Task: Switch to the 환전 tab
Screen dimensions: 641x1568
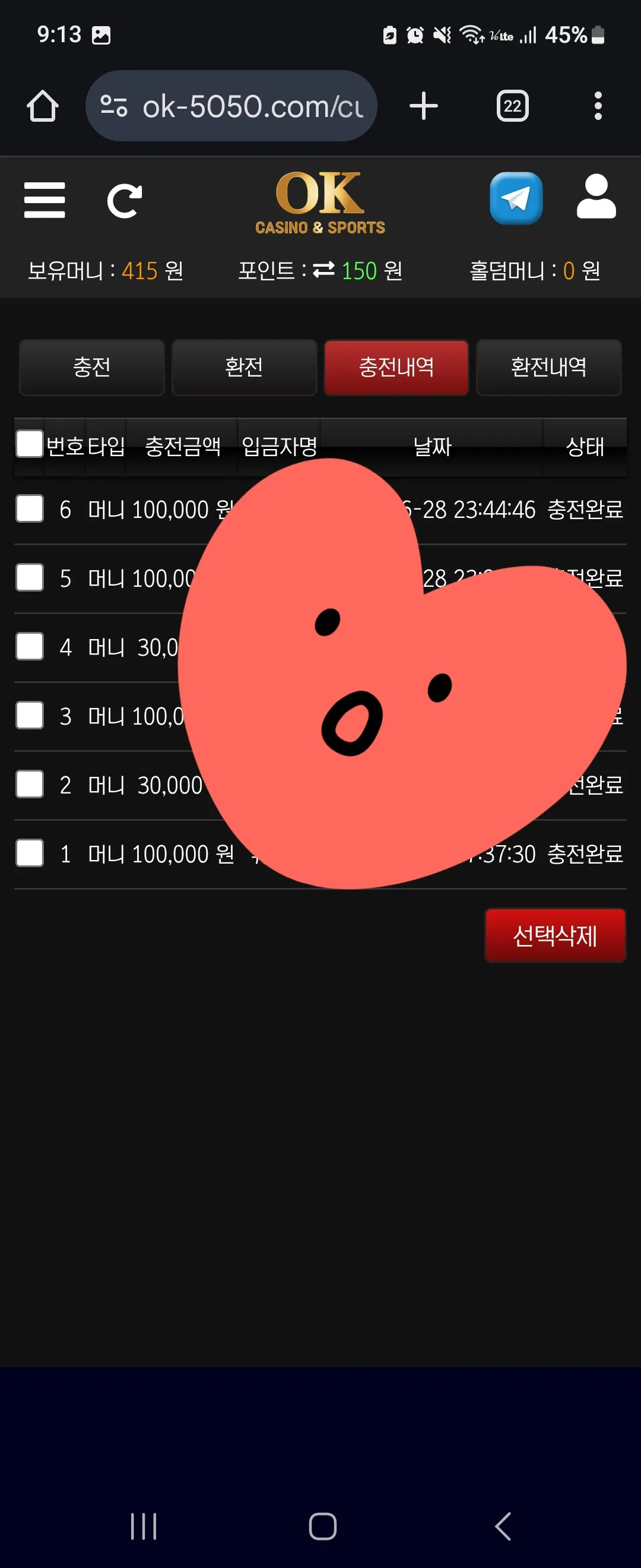Action: (244, 367)
